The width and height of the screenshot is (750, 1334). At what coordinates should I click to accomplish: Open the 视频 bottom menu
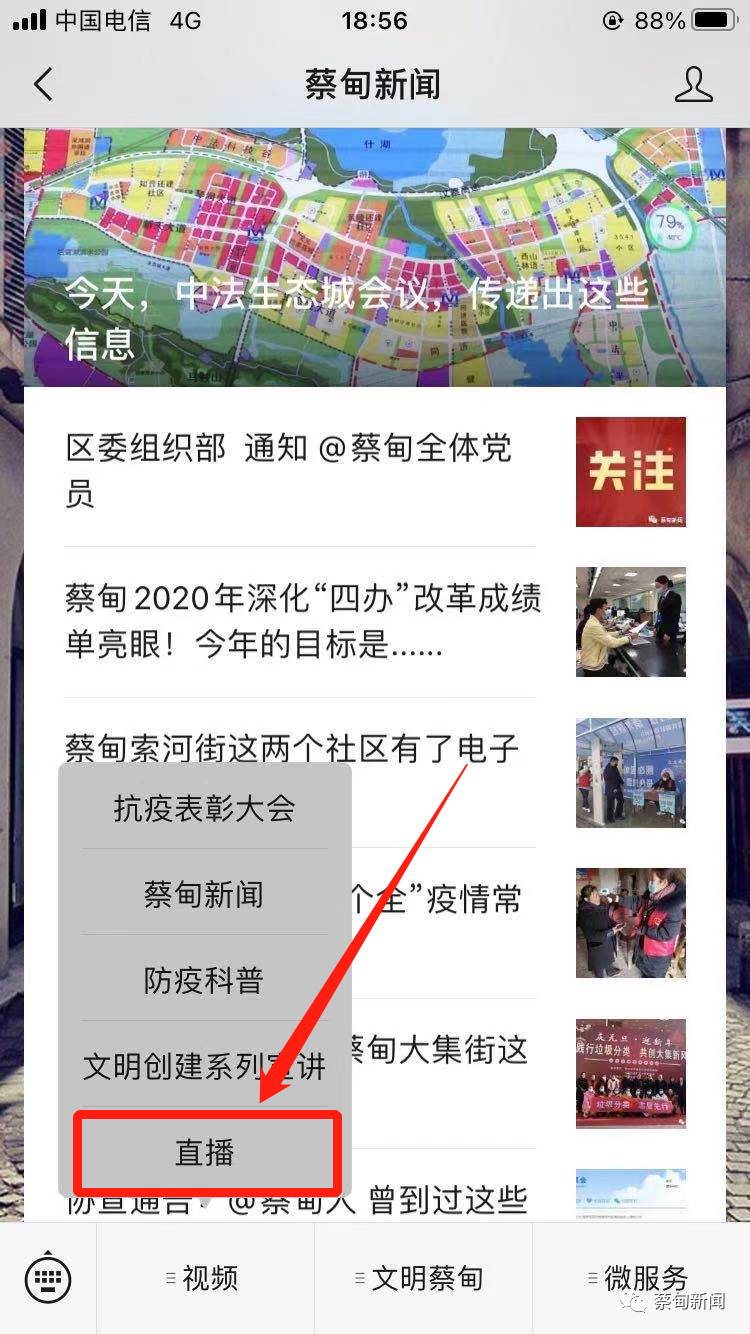[205, 1278]
